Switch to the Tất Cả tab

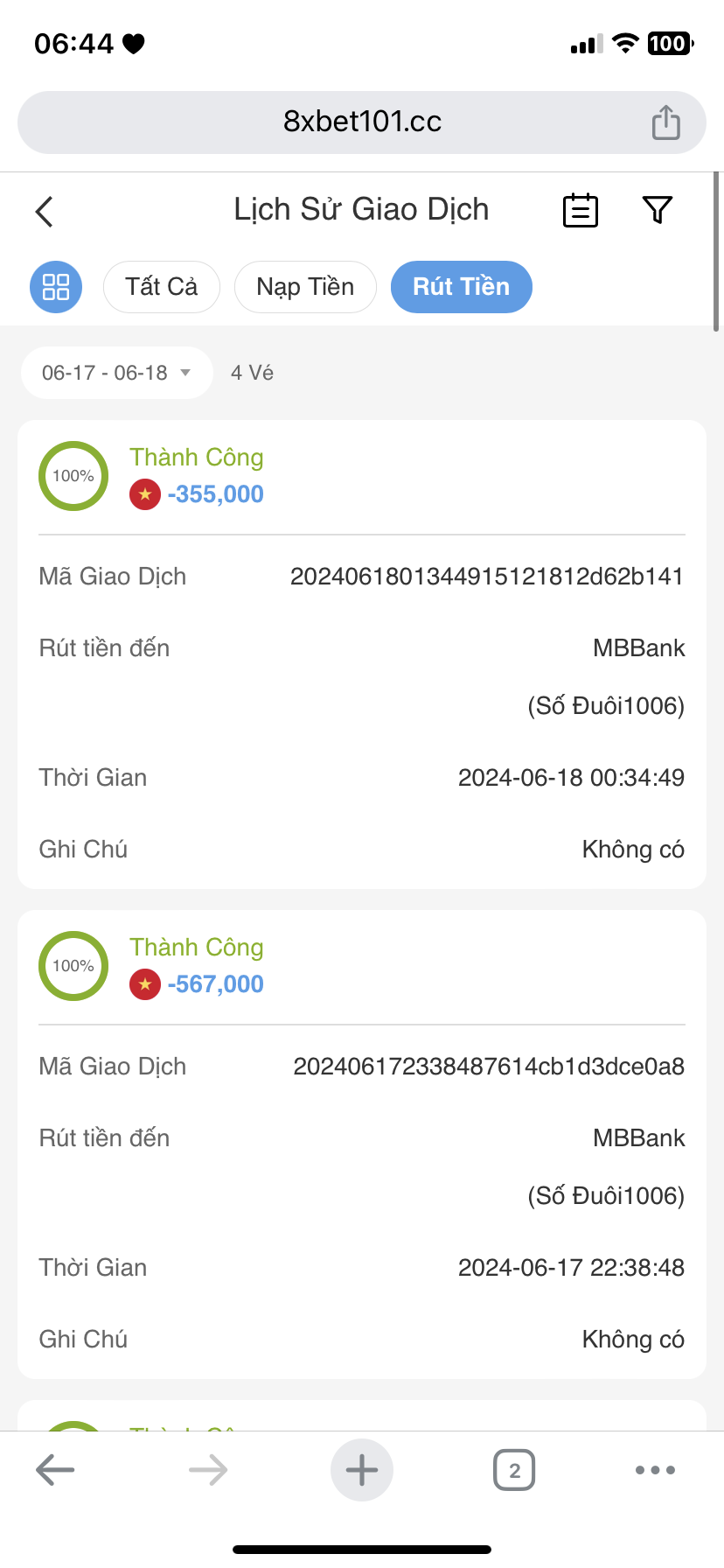click(162, 287)
